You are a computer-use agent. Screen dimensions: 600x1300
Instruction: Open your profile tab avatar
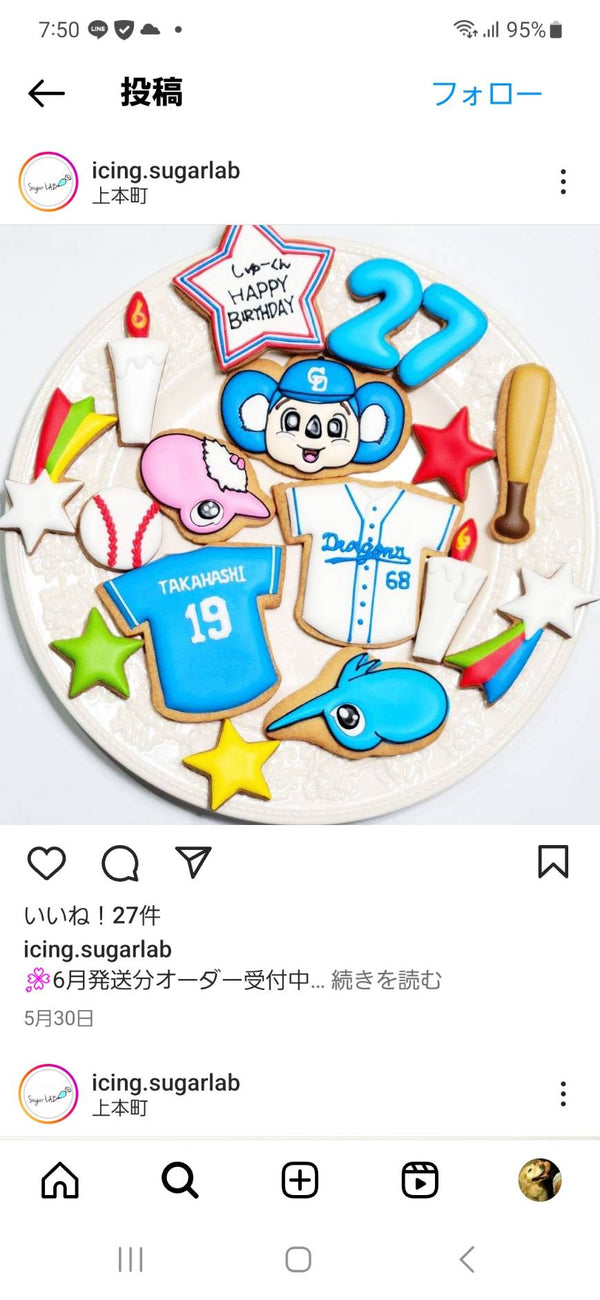539,1180
